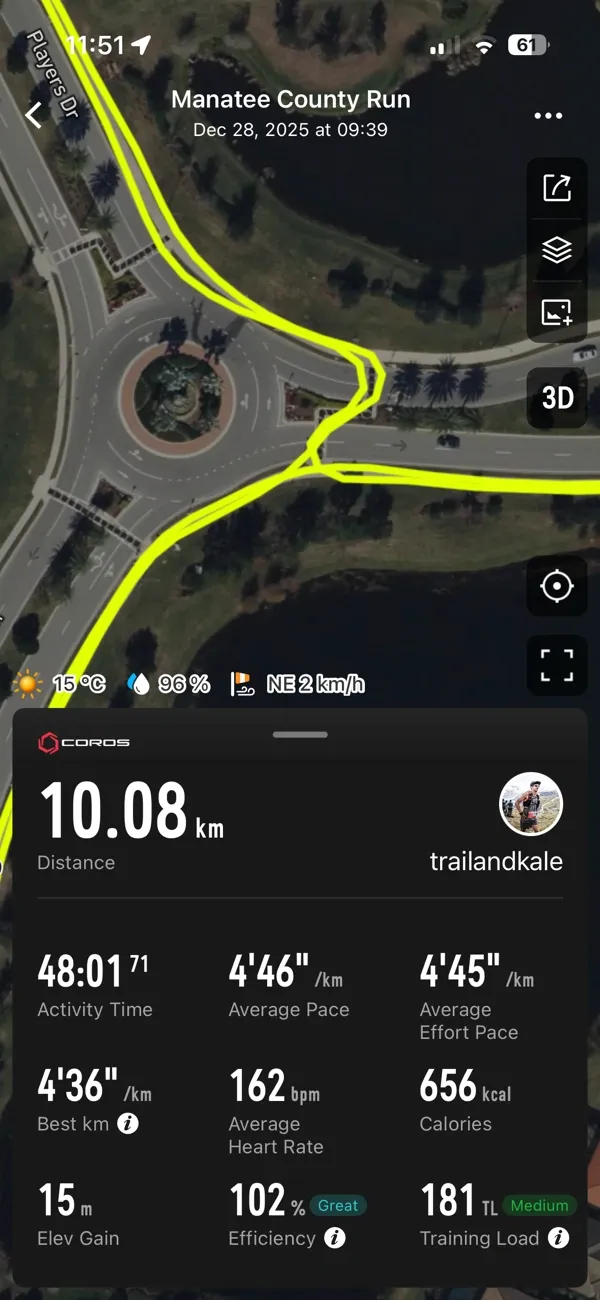
Task: Show info about Efficiency
Action: [x=336, y=1238]
